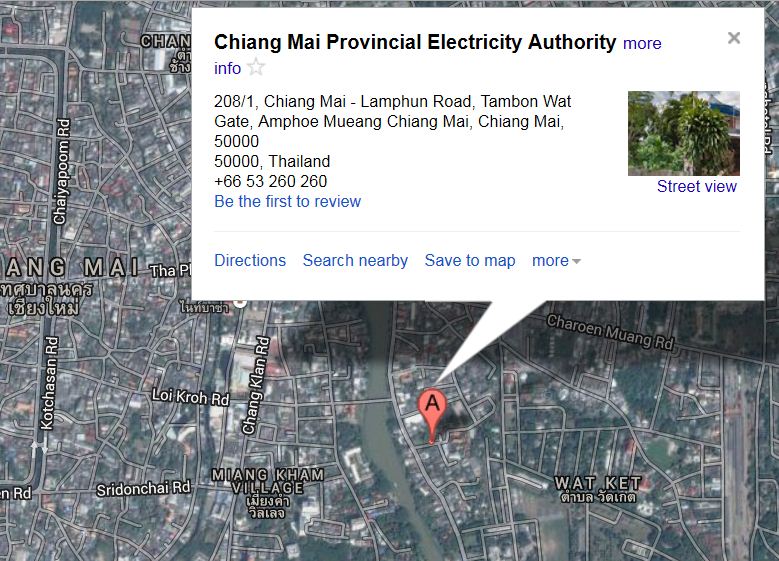Open the Street view text link
The width and height of the screenshot is (779, 561).
[x=696, y=186]
